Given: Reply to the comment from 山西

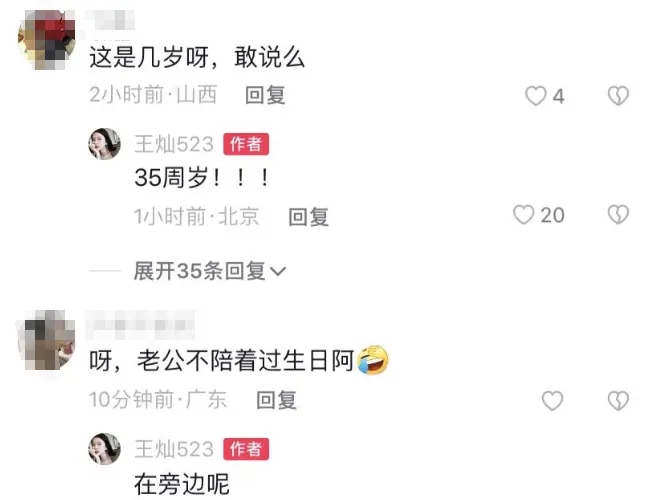Looking at the screenshot, I should coord(265,96).
